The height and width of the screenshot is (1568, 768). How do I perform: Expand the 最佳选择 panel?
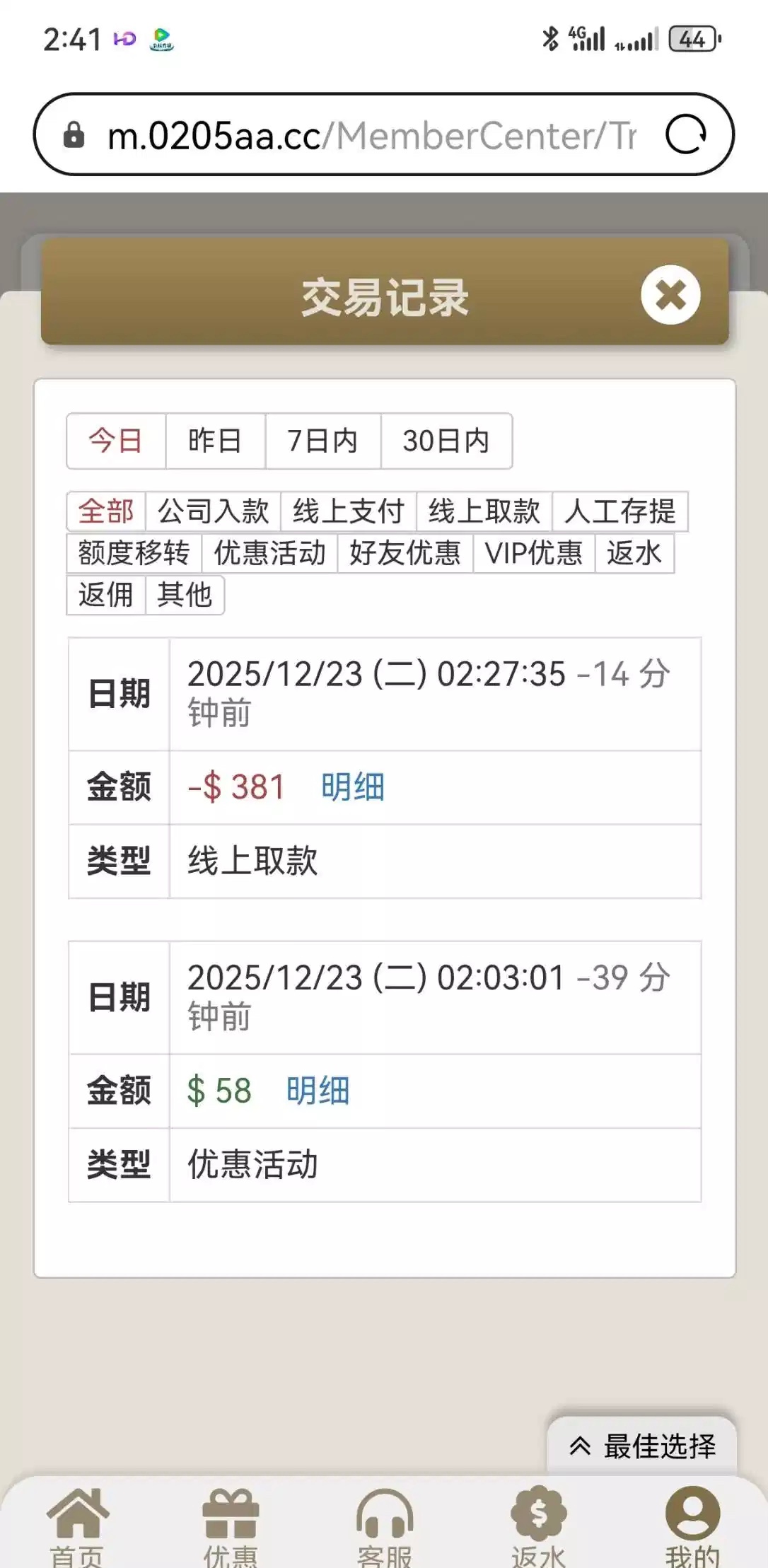(642, 1446)
